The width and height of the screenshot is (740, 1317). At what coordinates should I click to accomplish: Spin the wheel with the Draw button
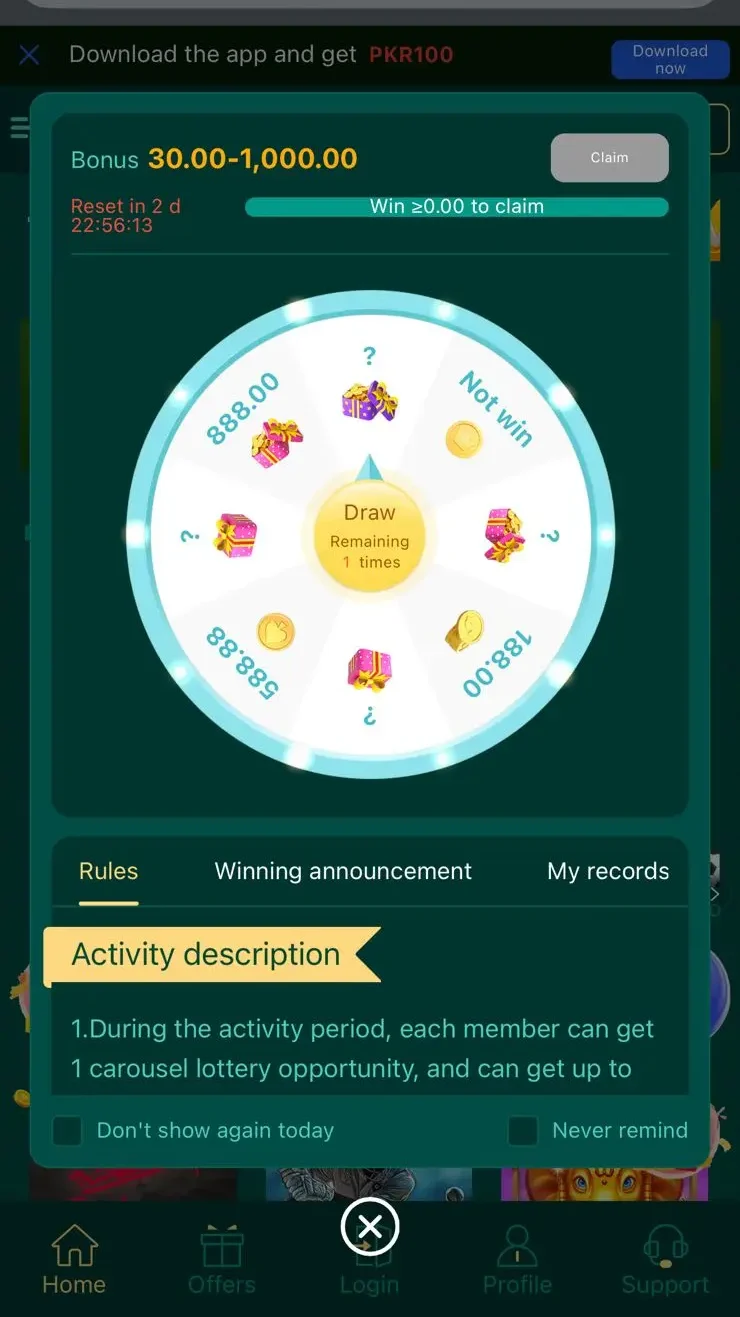click(370, 536)
